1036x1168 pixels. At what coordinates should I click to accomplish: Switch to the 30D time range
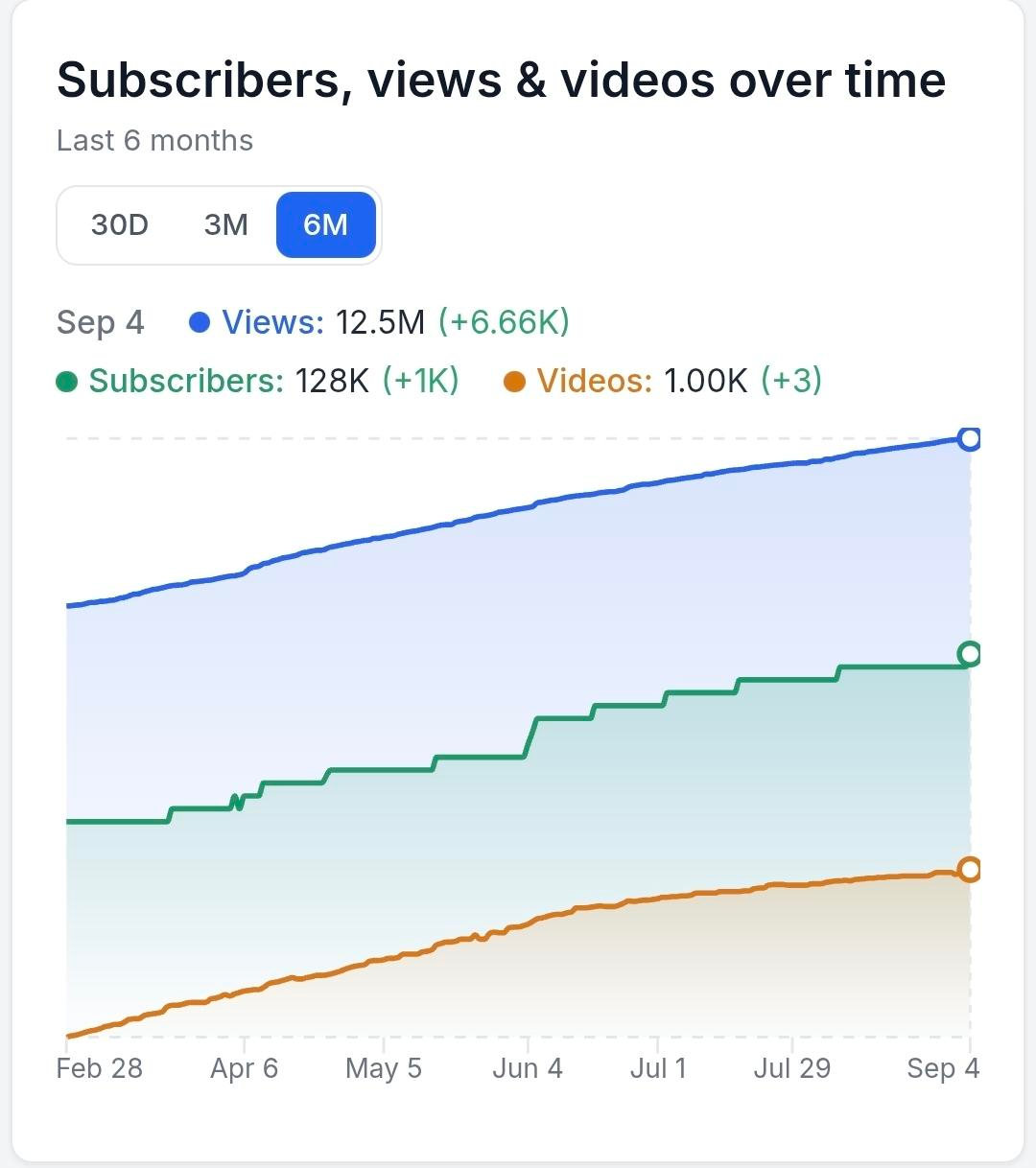point(120,224)
